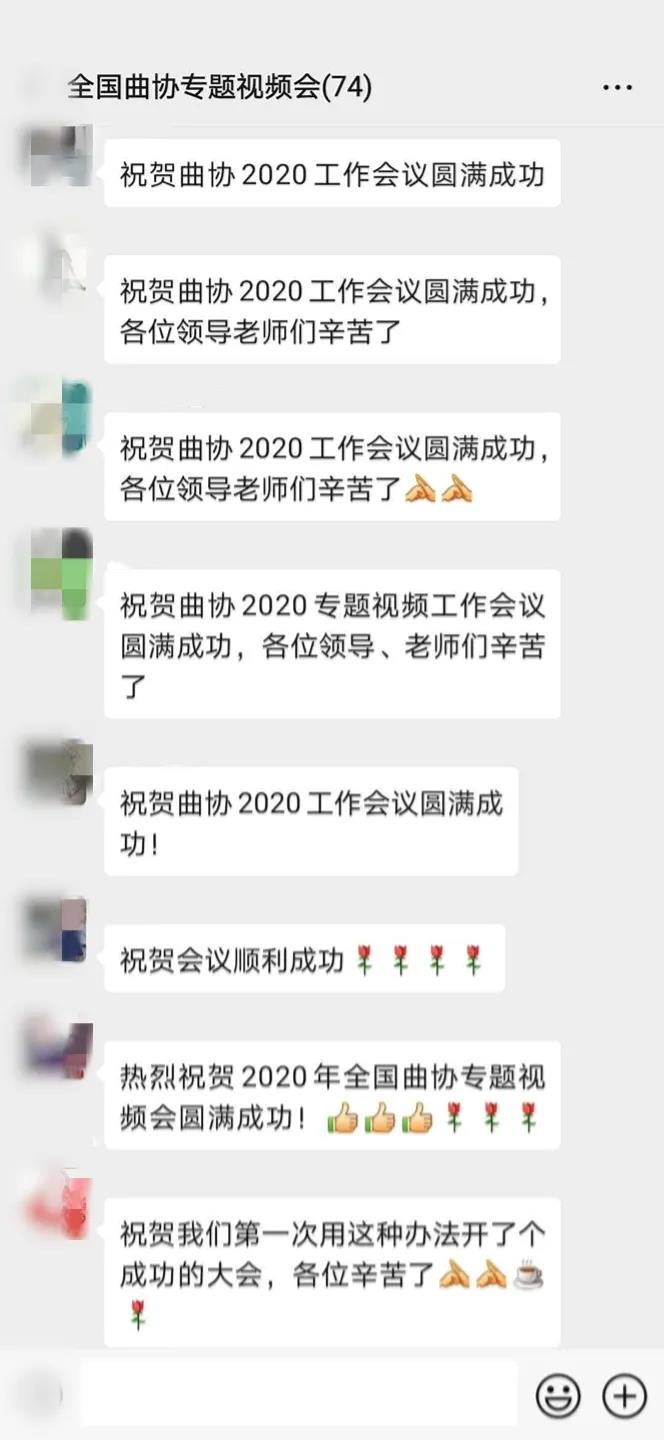This screenshot has width=664, height=1440.
Task: Open the emoji sticker picker
Action: pyautogui.click(x=558, y=1396)
